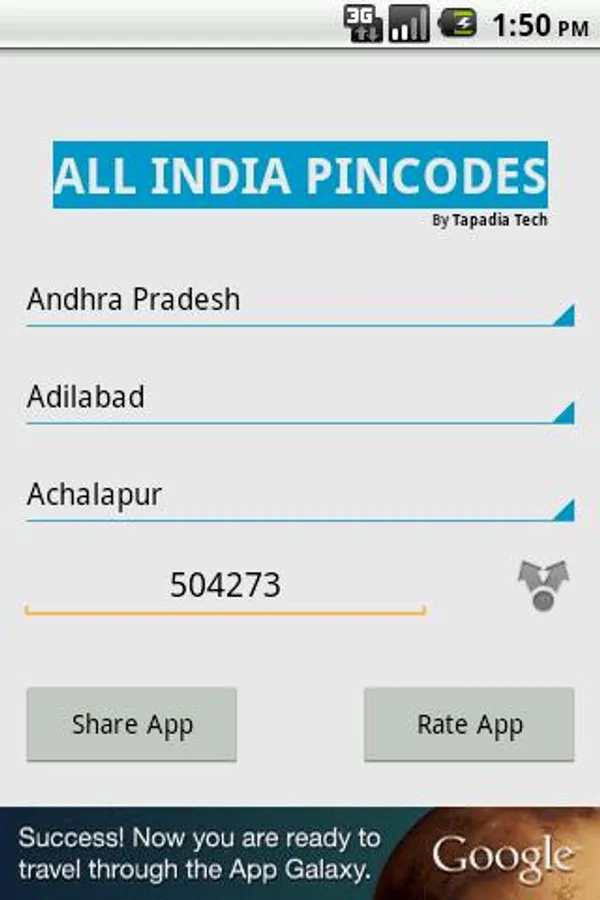Tap the pincode field showing 504273
Image resolution: width=600 pixels, height=900 pixels.
coord(225,585)
